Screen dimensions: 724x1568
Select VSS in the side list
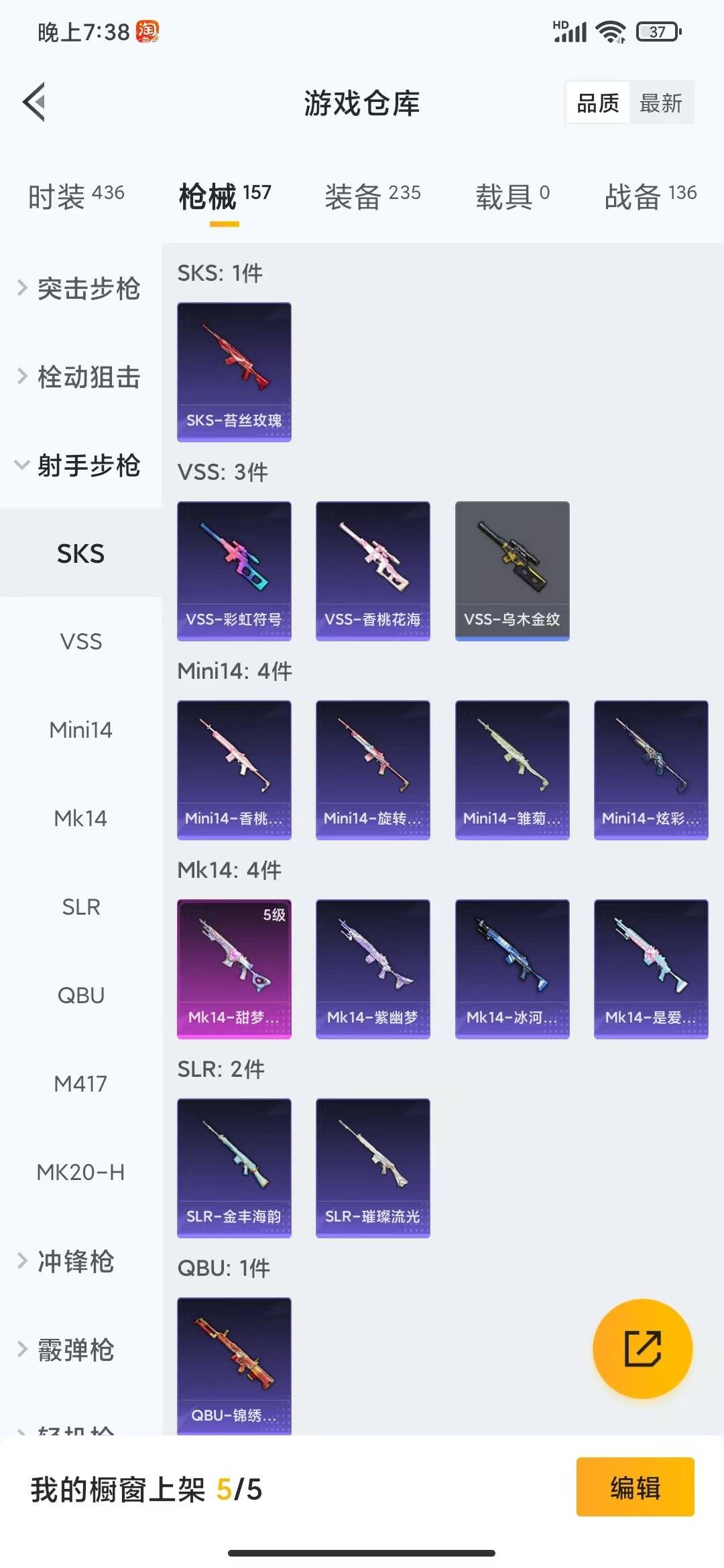tap(80, 642)
